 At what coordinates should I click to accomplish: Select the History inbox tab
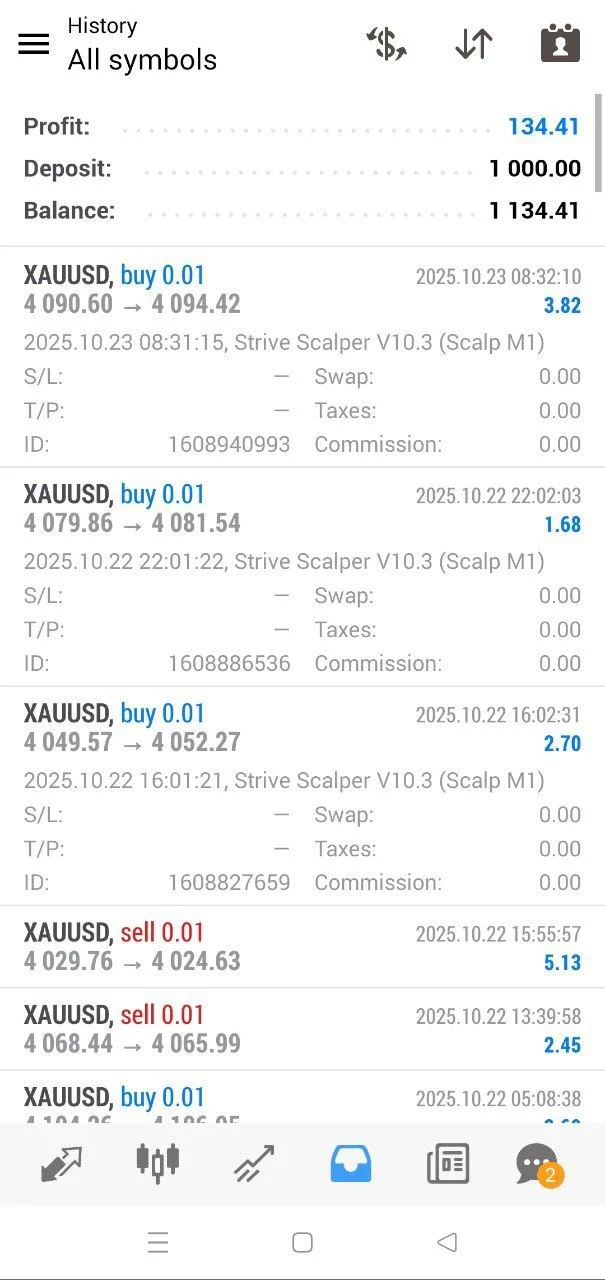(351, 1164)
